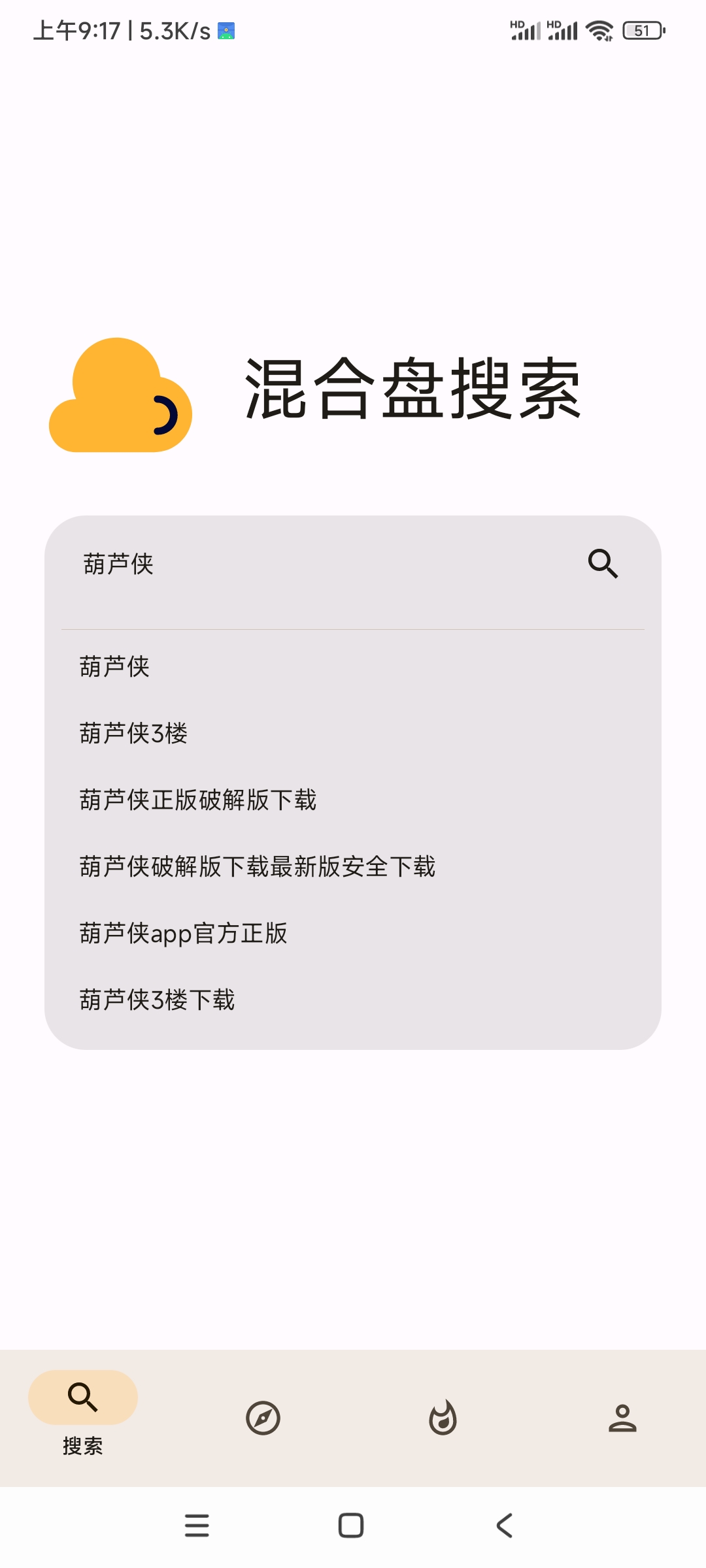Open the system recent apps menu
This screenshot has width=706, height=1568.
point(197,1526)
